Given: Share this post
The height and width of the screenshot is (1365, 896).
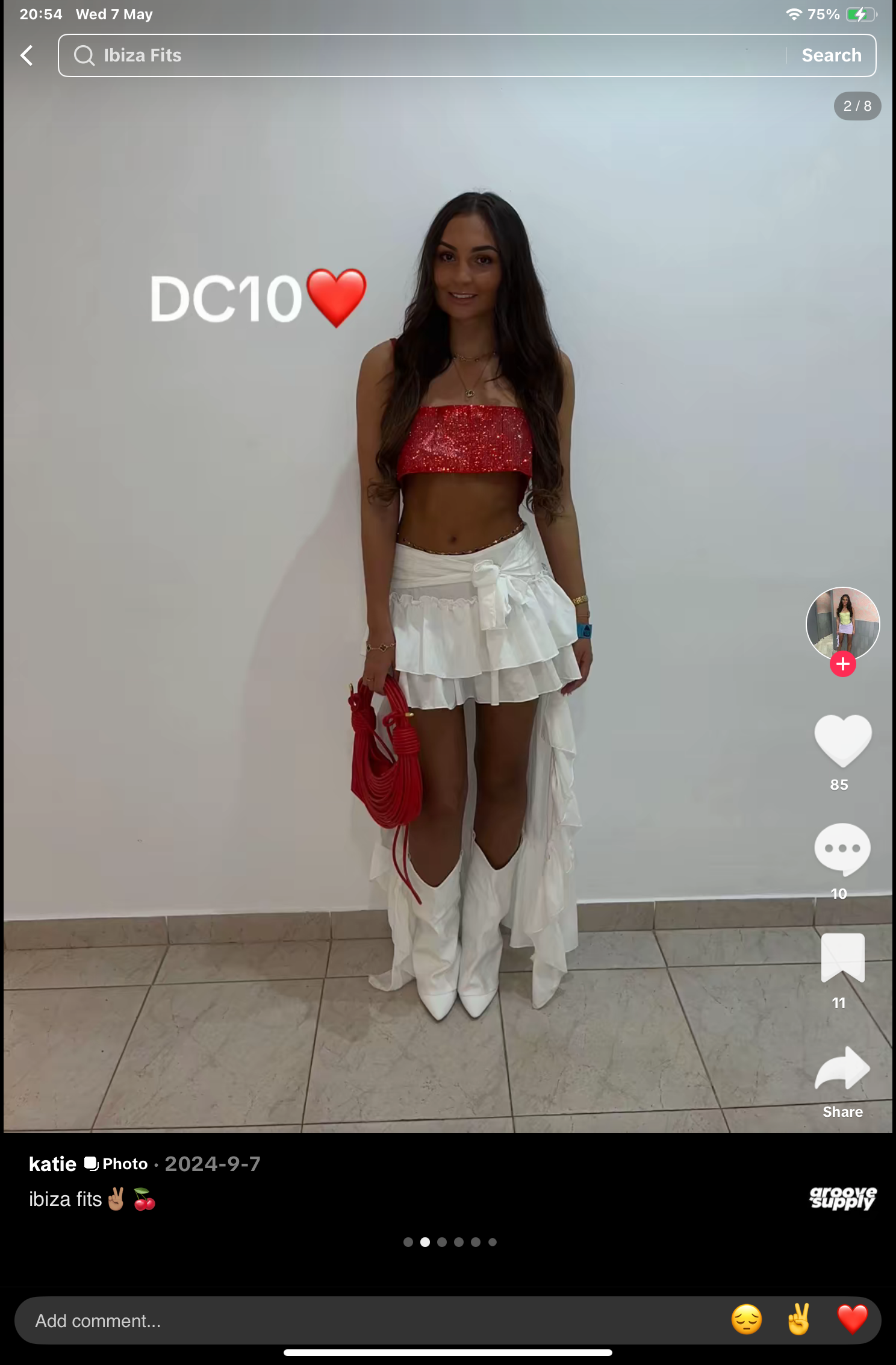Looking at the screenshot, I should 842,1069.
